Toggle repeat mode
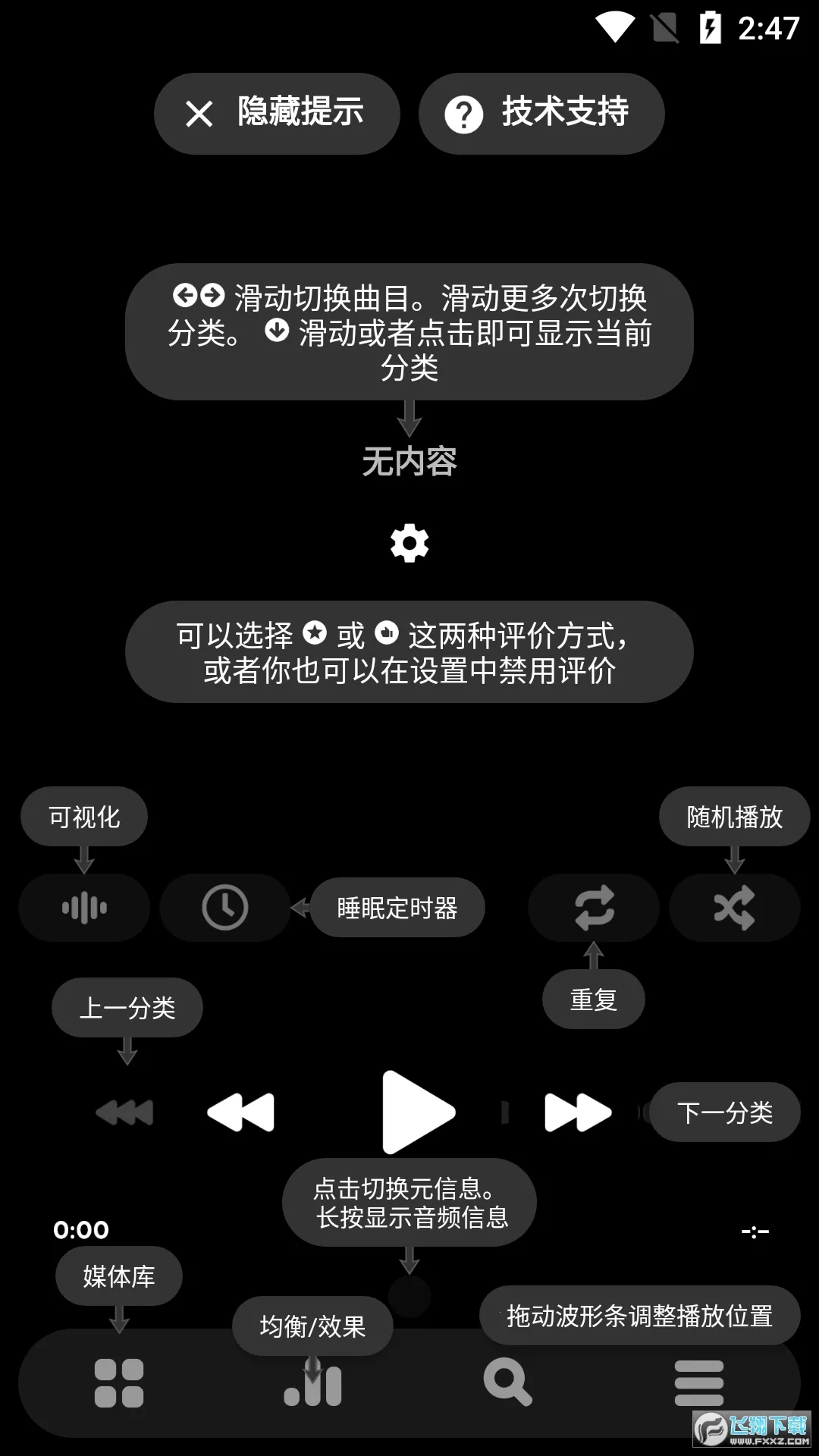819x1456 pixels. [x=594, y=908]
